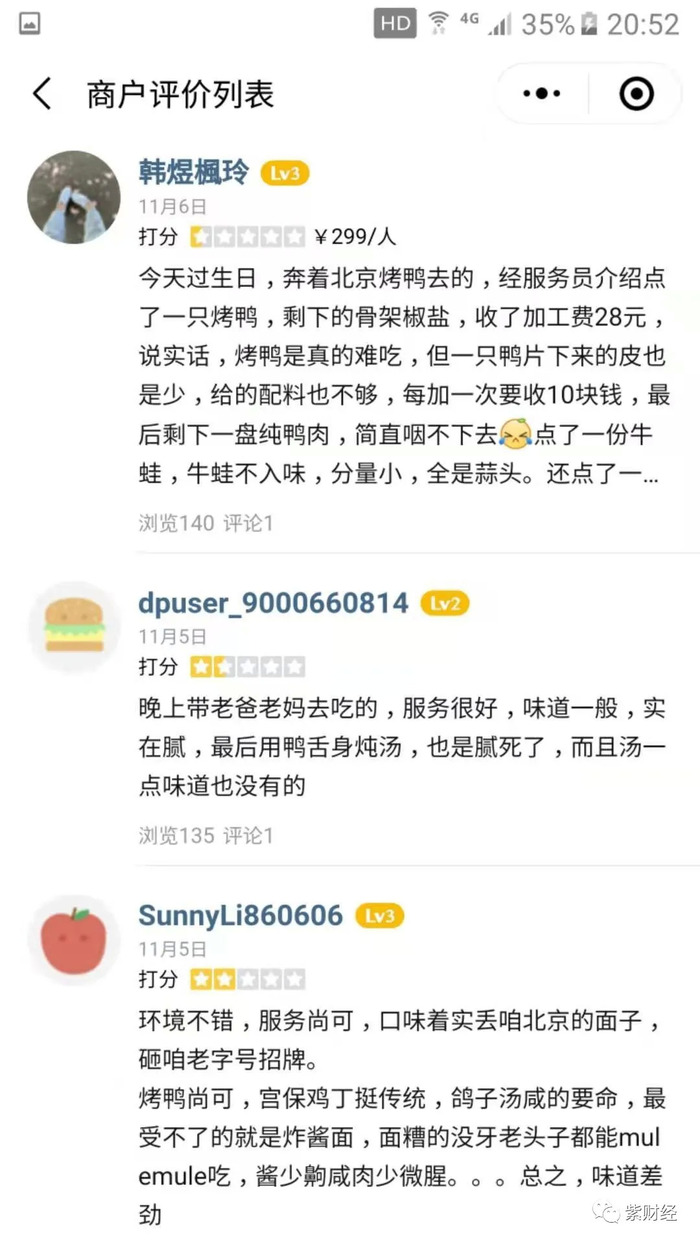Close the mini program with the circle button
700x1244 pixels.
pyautogui.click(x=636, y=94)
